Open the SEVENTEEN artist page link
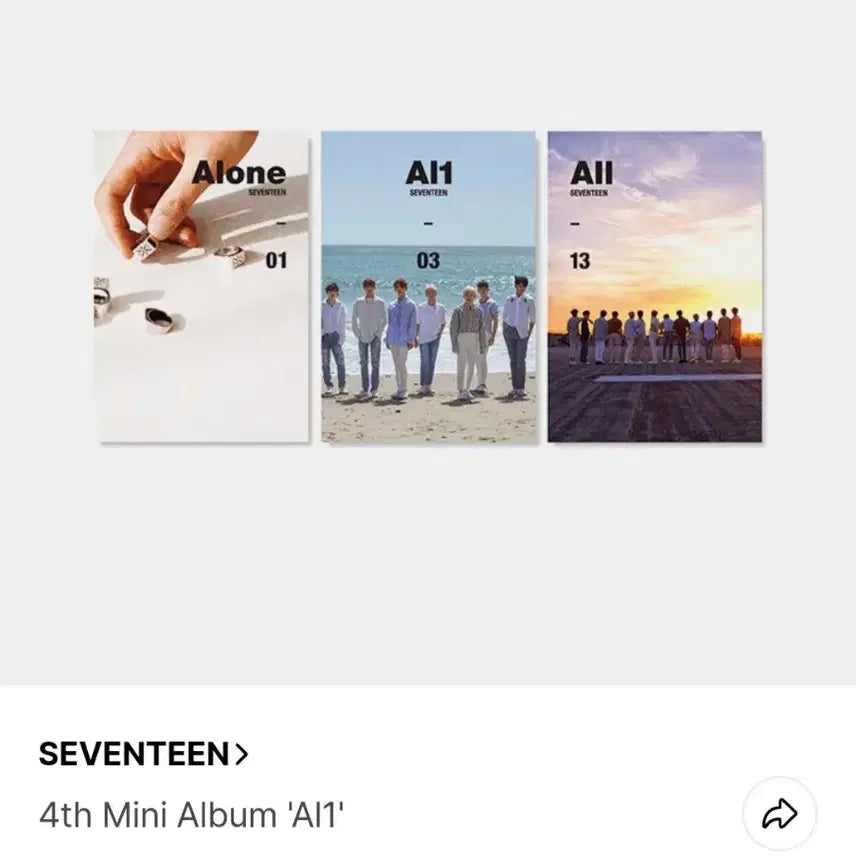This screenshot has width=856, height=856. click(x=143, y=754)
